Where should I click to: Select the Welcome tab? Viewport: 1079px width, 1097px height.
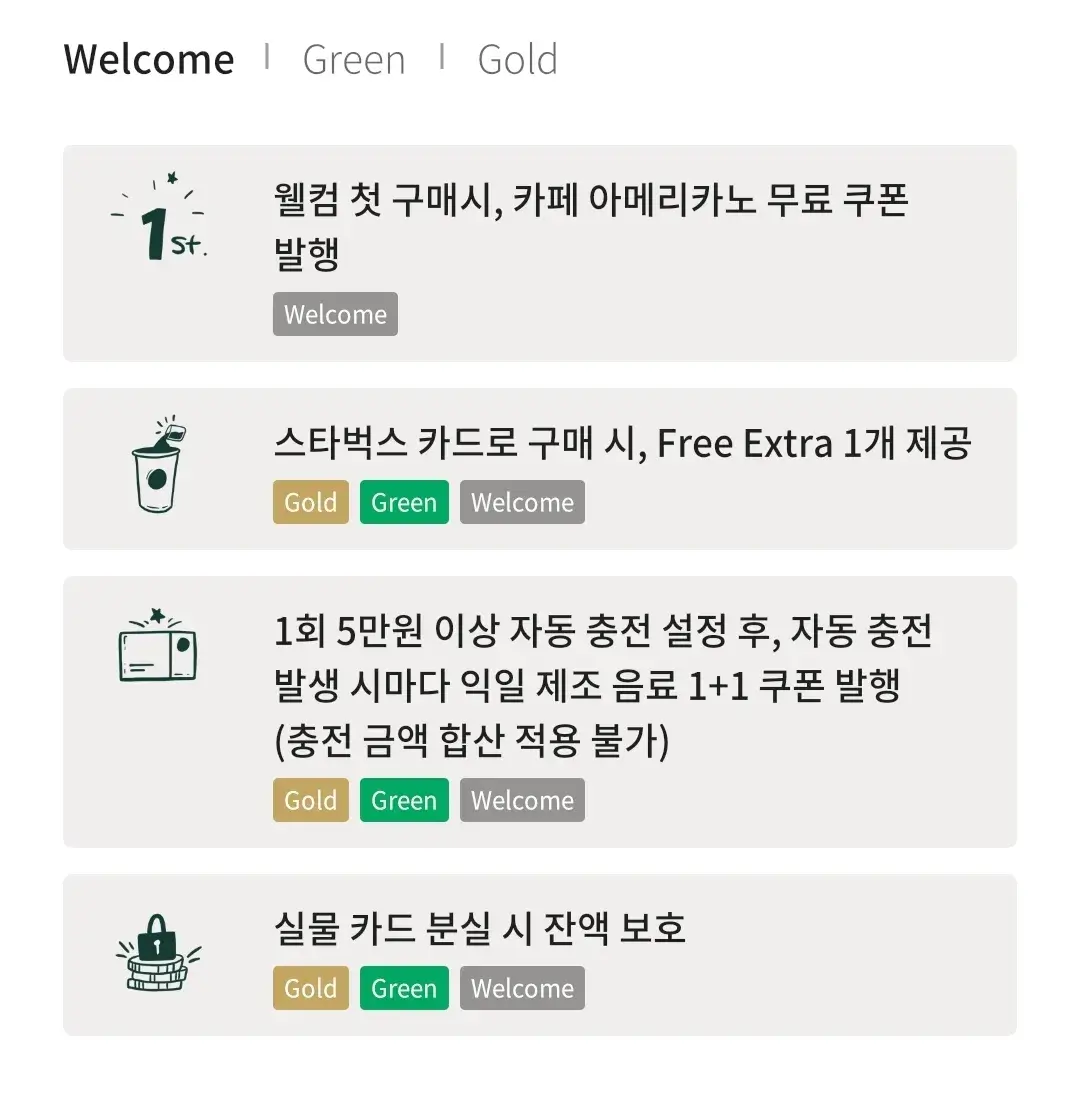147,59
